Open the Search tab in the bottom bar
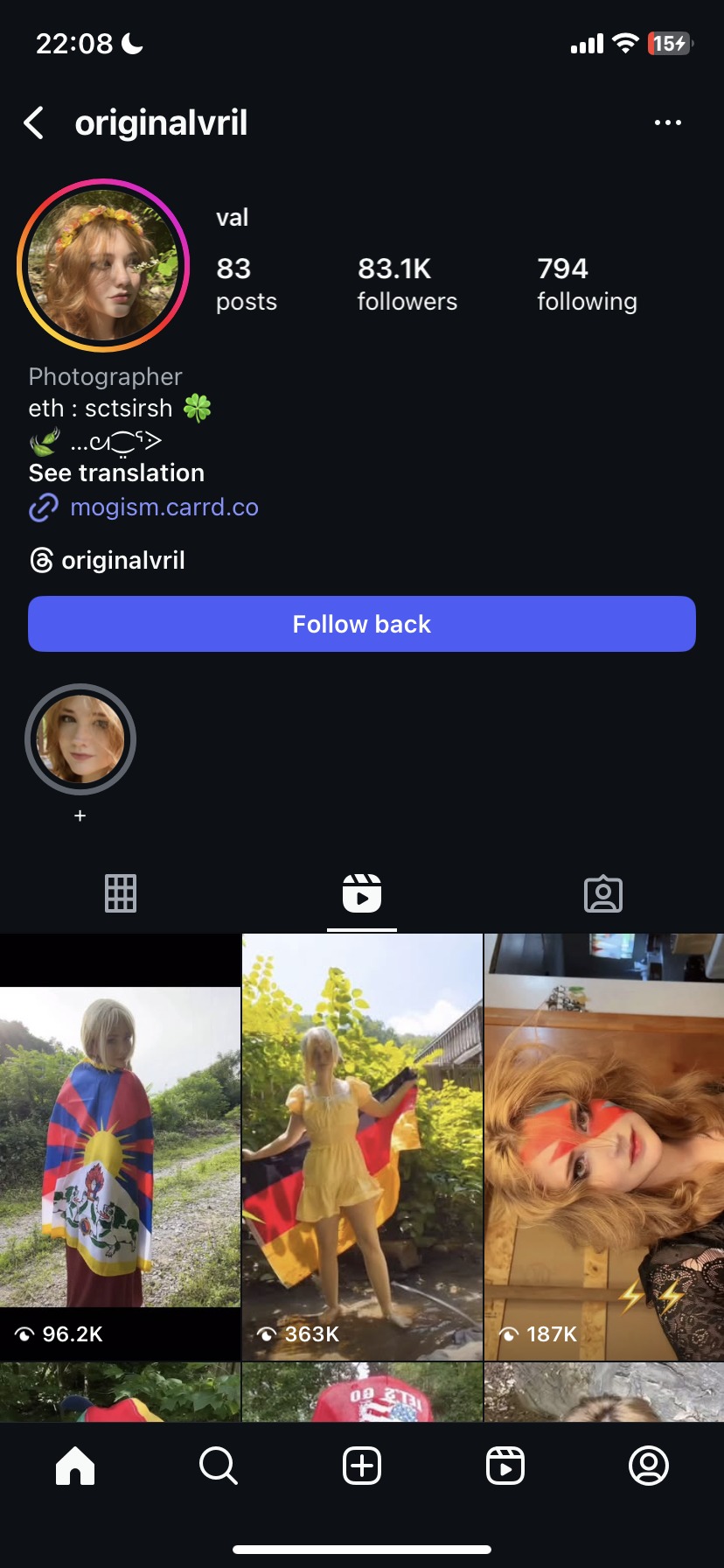 219,1465
